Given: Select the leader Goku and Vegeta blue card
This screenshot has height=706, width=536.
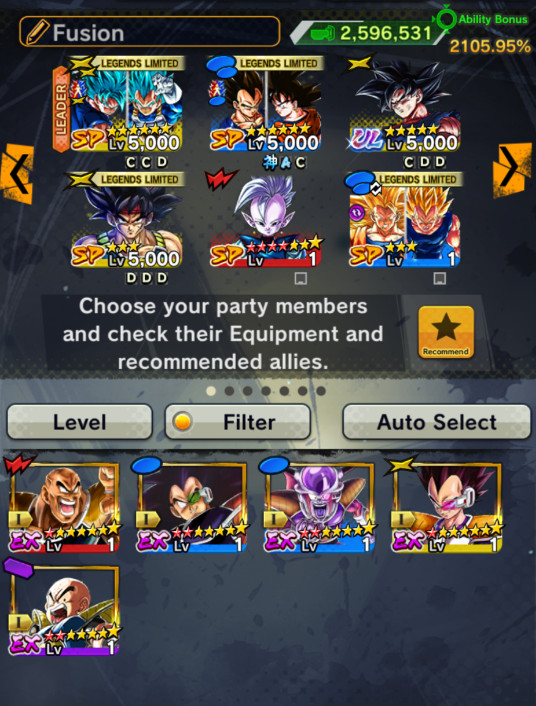Looking at the screenshot, I should (x=126, y=104).
